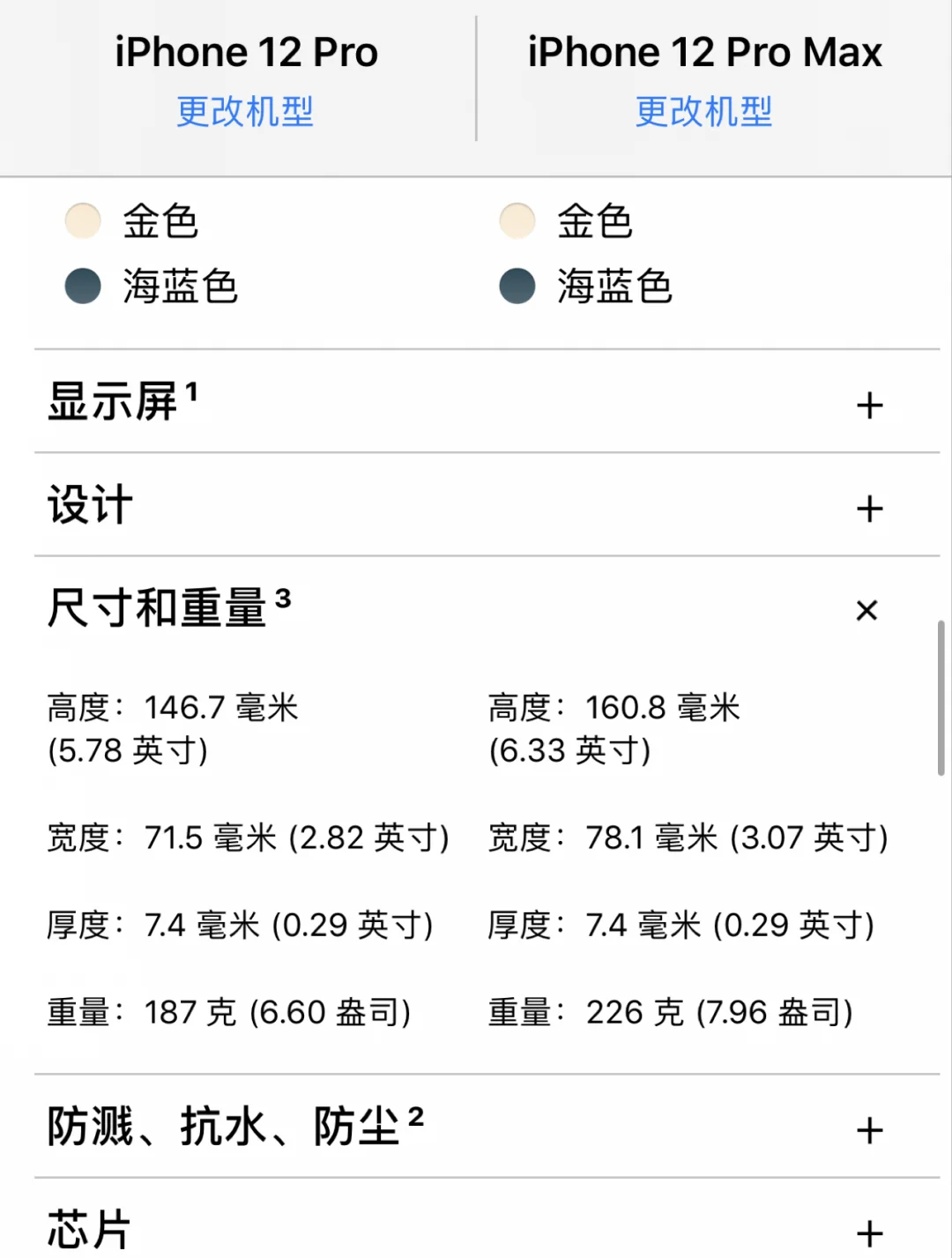Open 更改机型 under iPhone 12 Pro
Image resolution: width=952 pixels, height=1258 pixels.
point(246,111)
